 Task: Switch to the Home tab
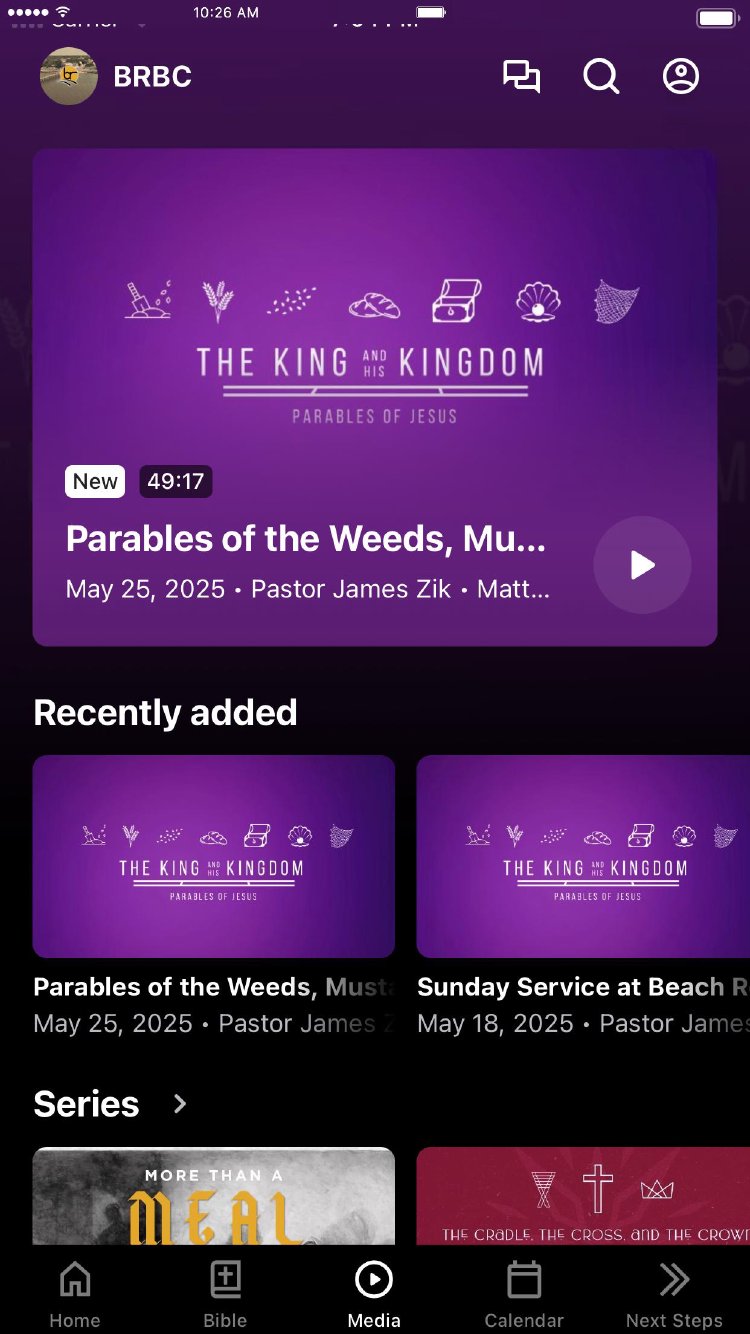[75, 1294]
